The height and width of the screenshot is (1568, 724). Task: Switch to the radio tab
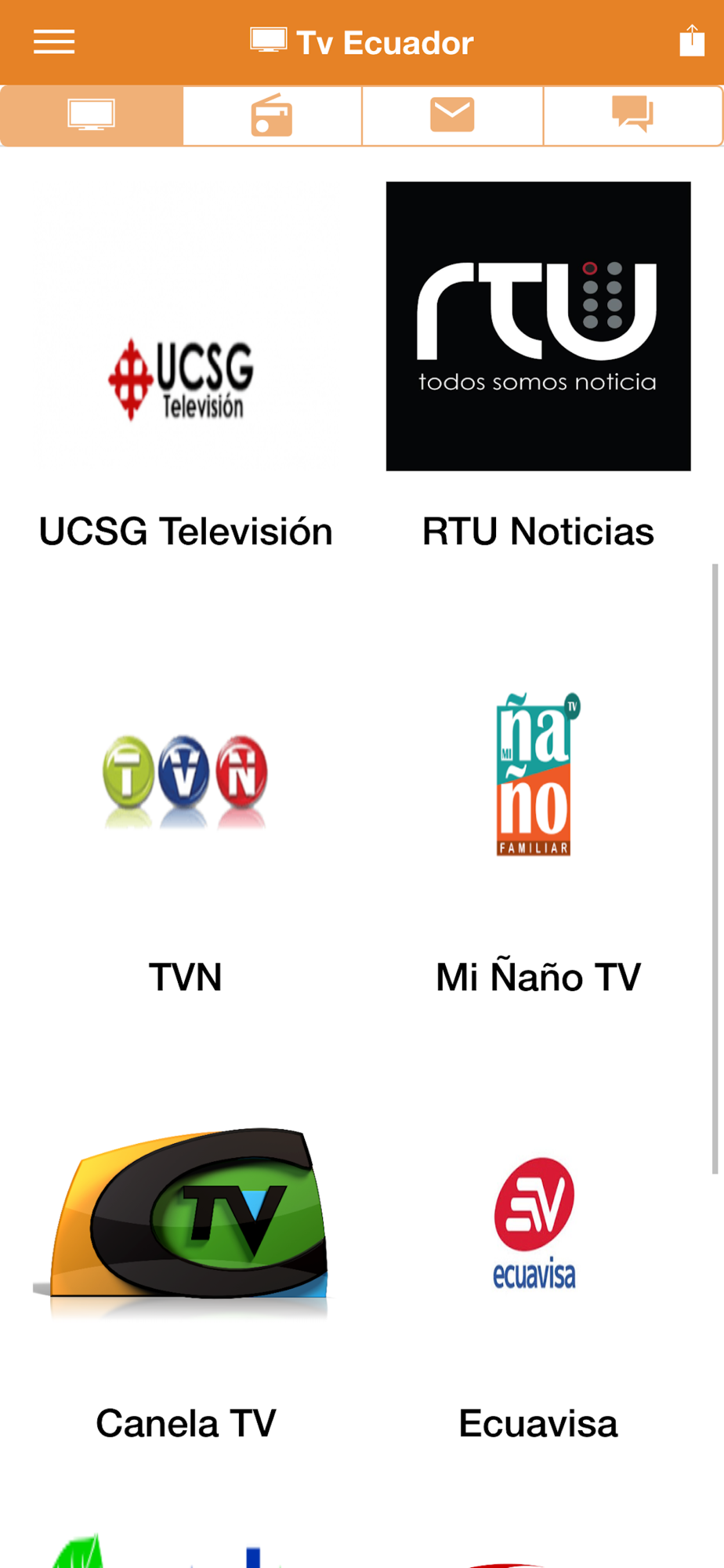click(272, 116)
